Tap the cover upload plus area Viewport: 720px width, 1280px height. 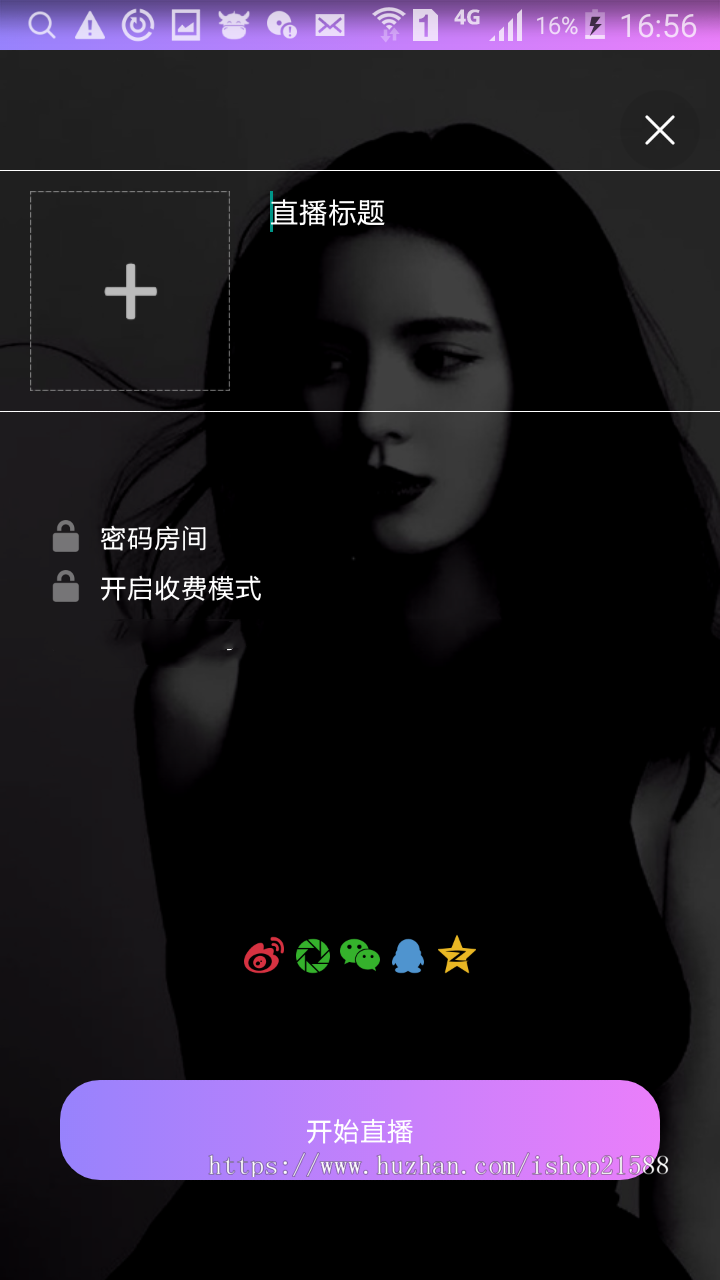click(x=130, y=290)
